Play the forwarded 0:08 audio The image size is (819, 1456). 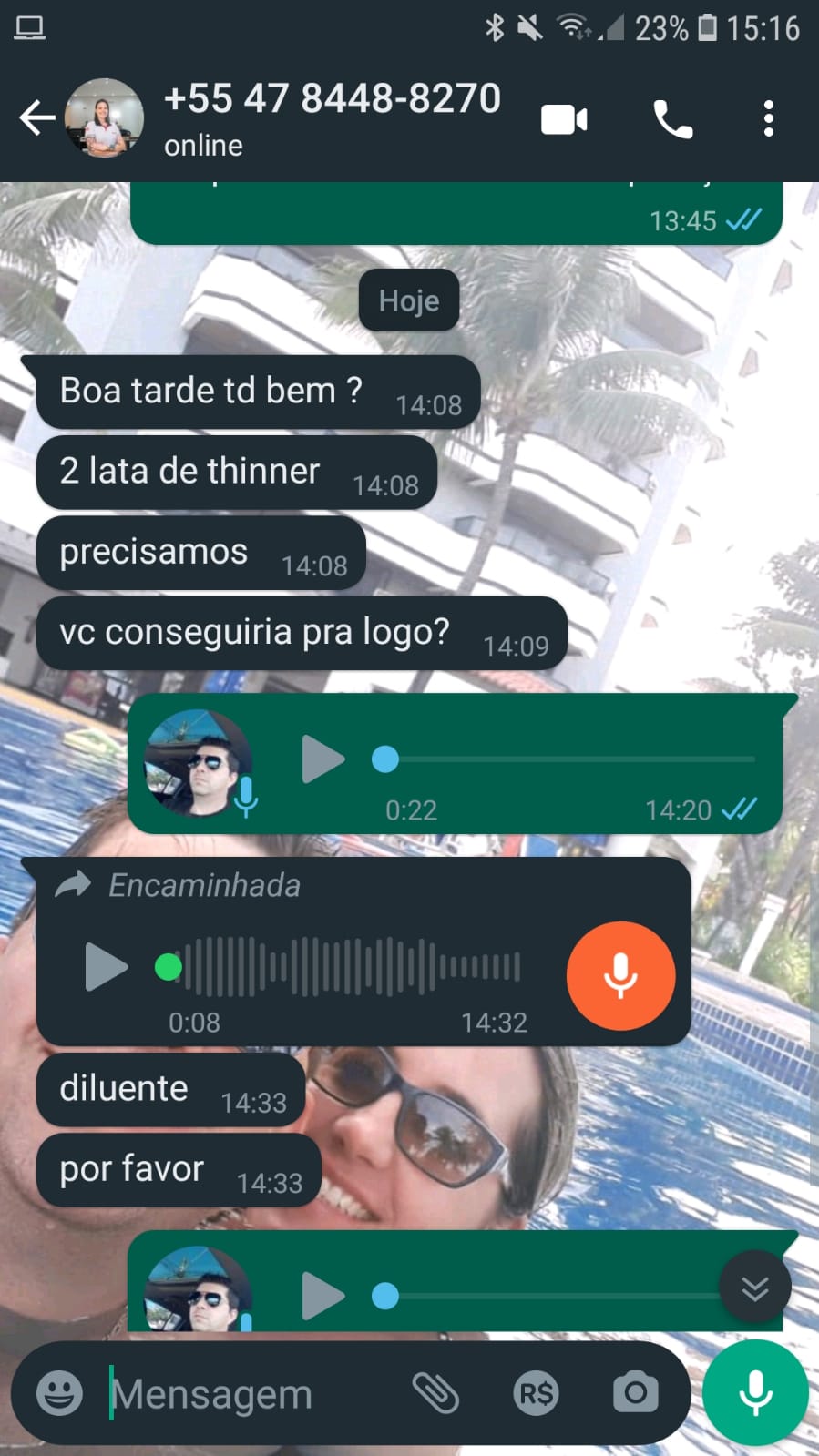point(106,966)
